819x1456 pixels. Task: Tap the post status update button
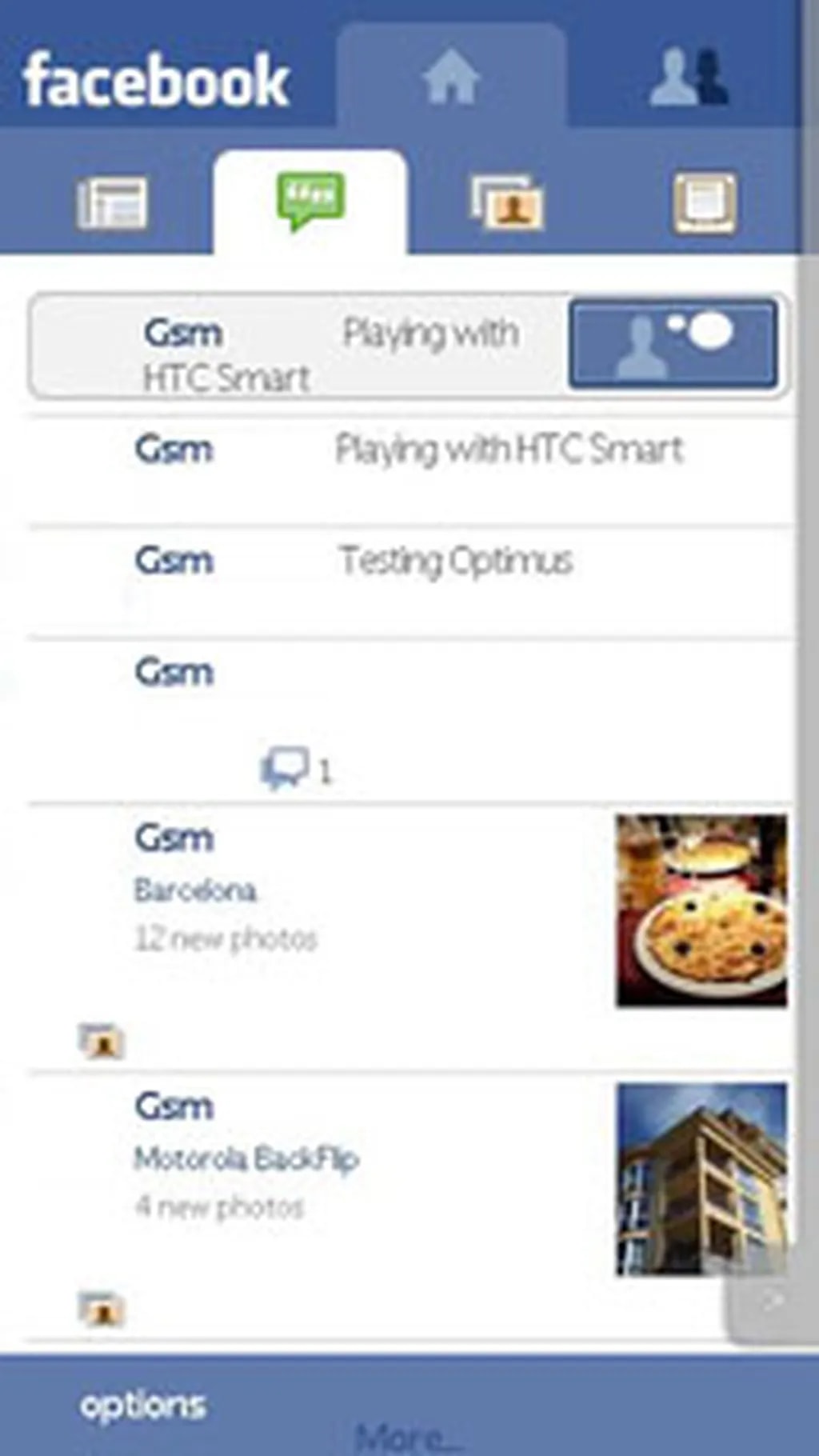click(x=673, y=345)
